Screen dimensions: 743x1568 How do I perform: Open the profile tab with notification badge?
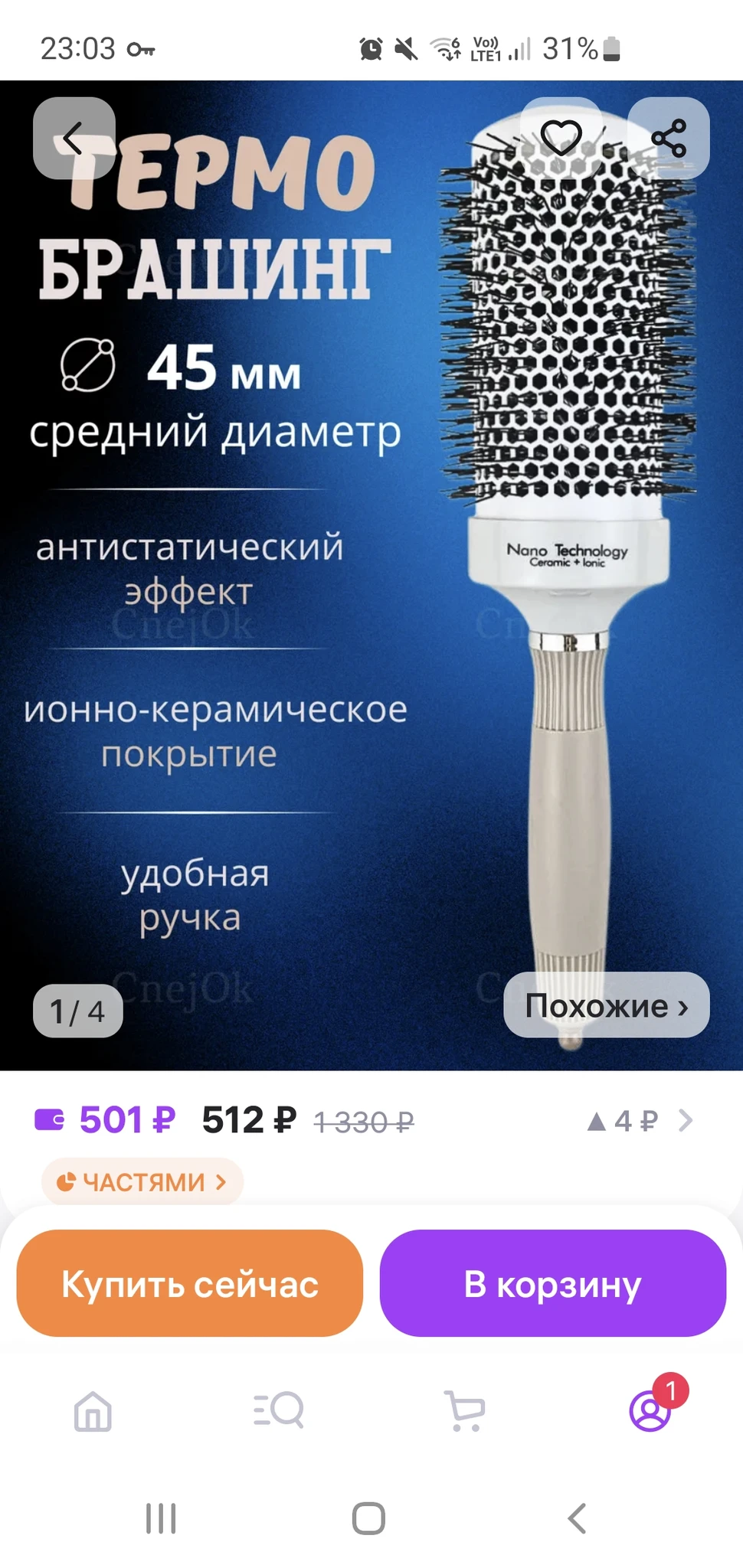click(650, 1411)
